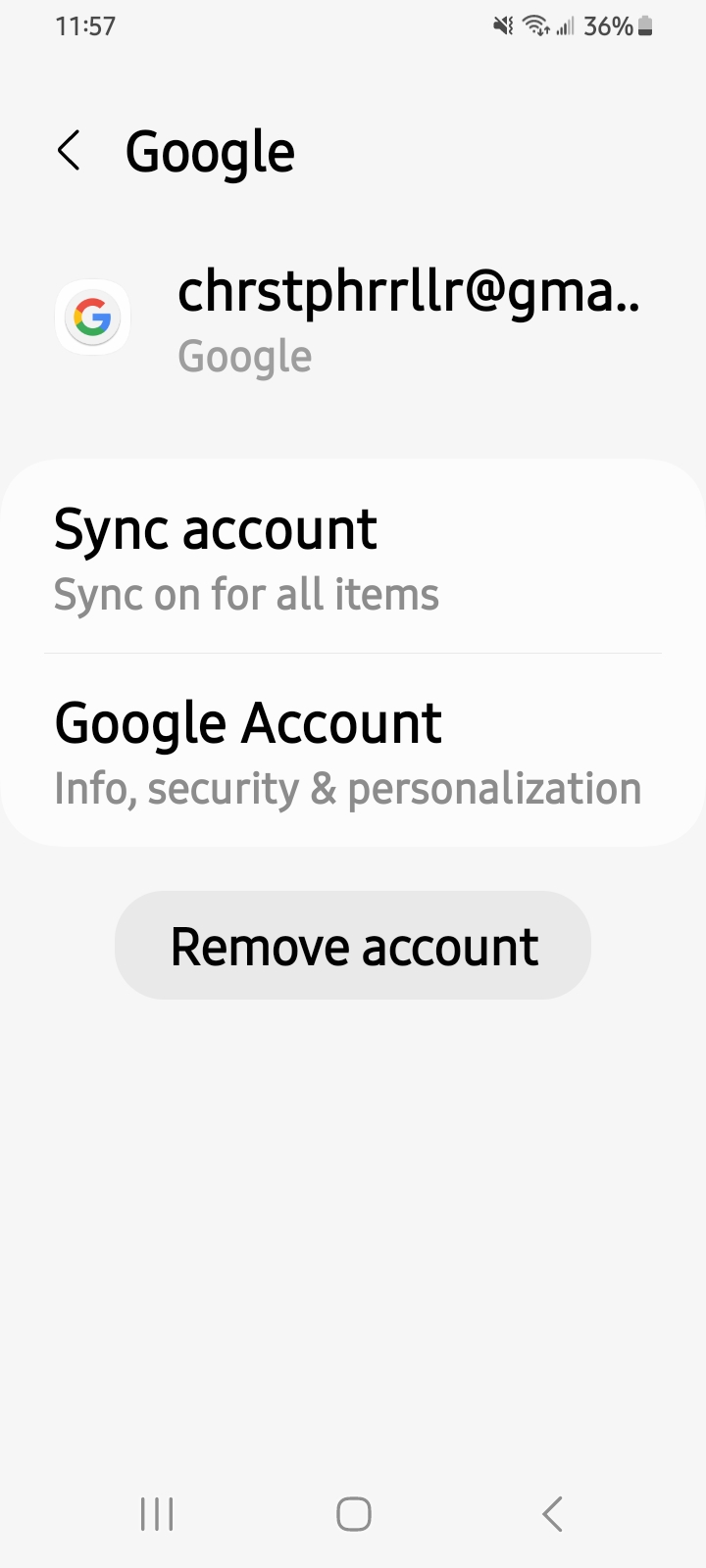
Task: Go to the home screen
Action: (353, 1514)
